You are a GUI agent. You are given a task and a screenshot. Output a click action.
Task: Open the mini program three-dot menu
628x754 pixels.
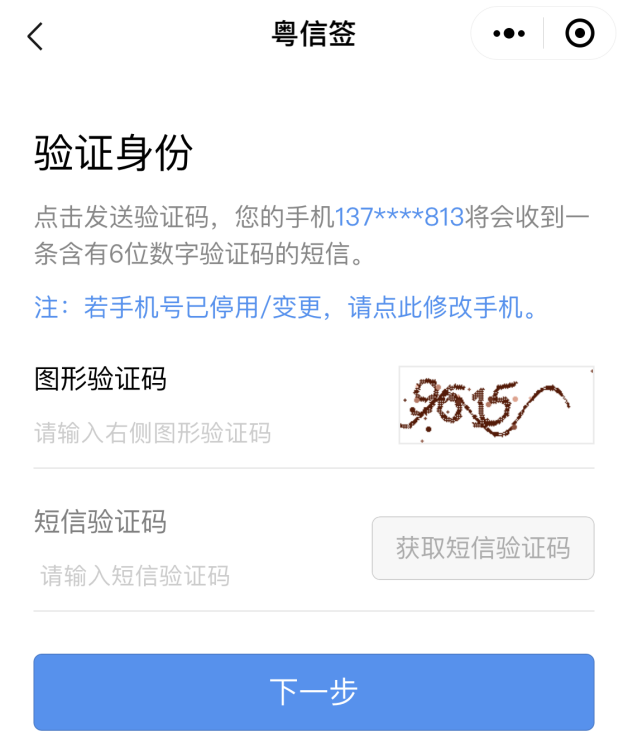coord(509,34)
